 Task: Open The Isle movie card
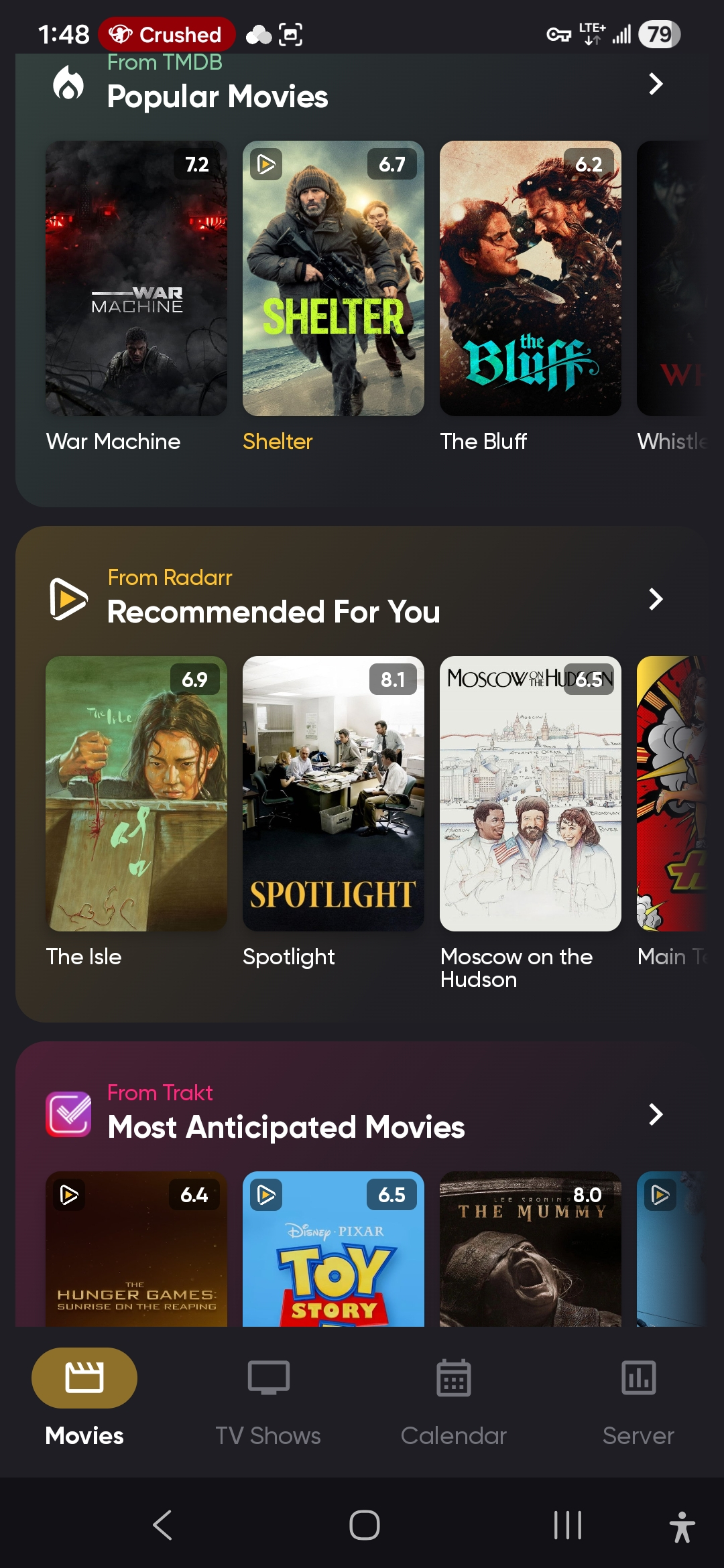point(136,793)
